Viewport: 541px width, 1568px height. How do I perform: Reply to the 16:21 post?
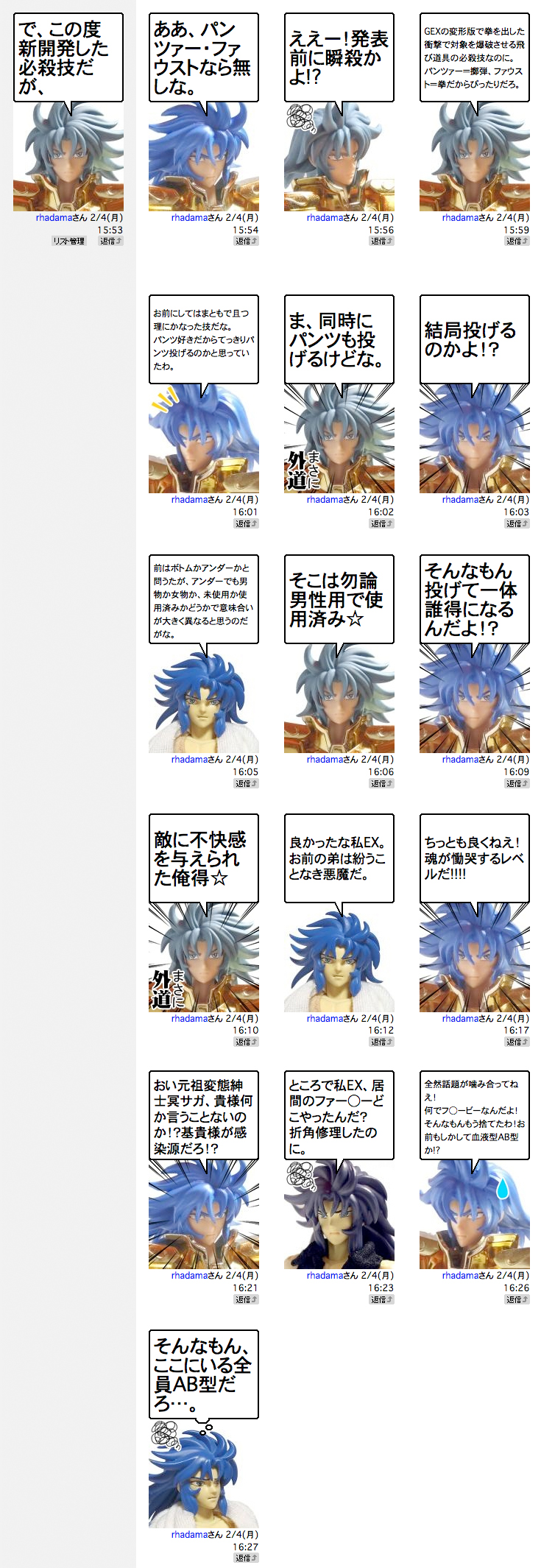[x=247, y=1300]
